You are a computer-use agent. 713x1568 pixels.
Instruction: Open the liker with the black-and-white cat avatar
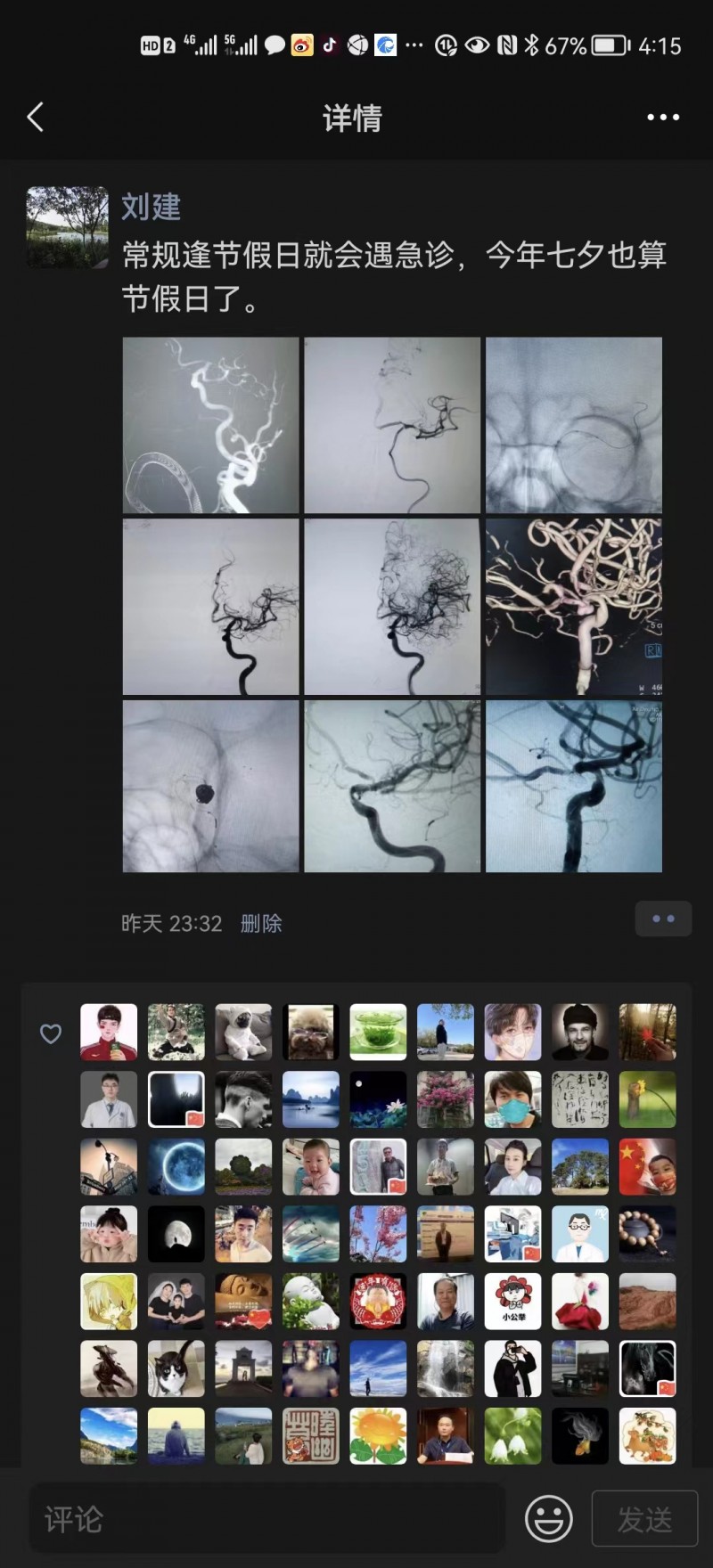[x=176, y=1368]
